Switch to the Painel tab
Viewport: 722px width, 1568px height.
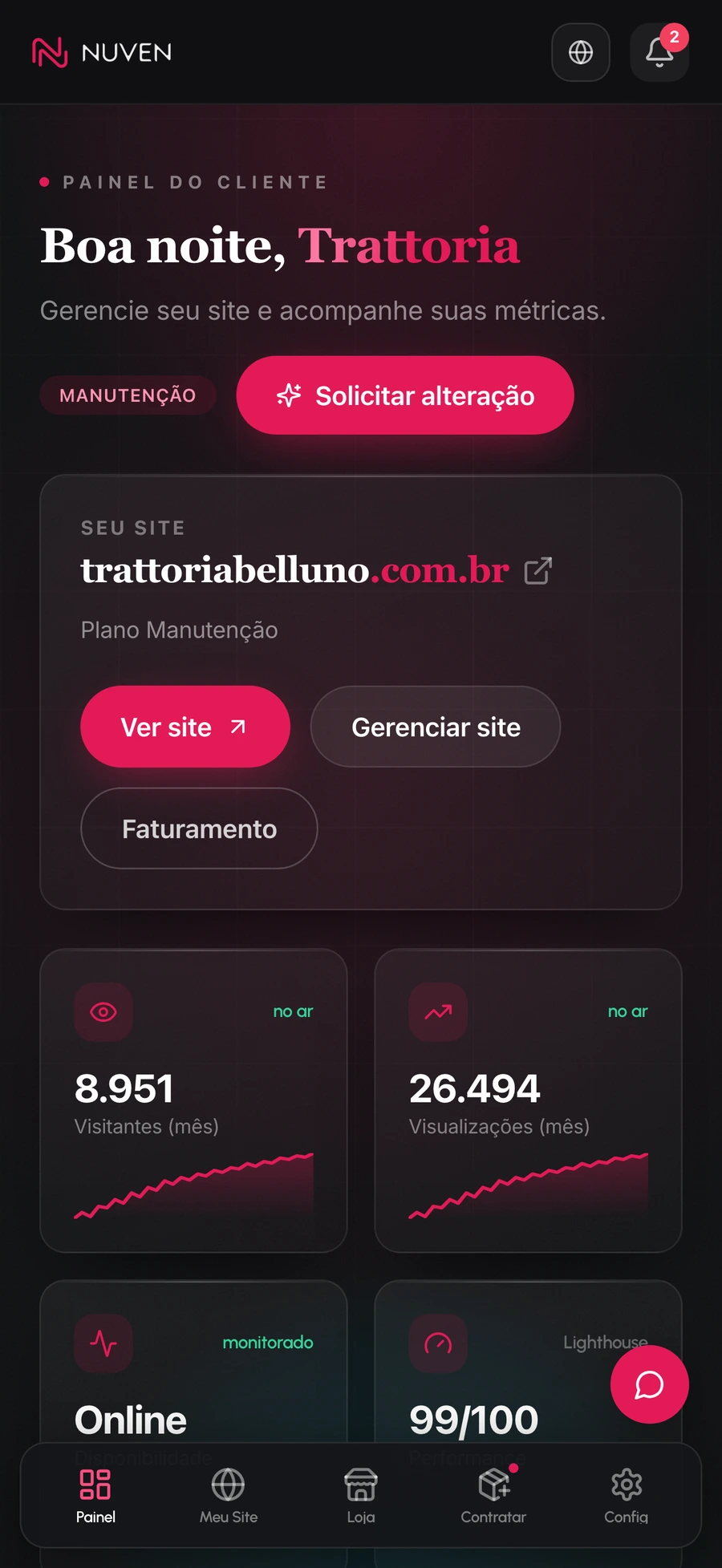coord(95,1496)
